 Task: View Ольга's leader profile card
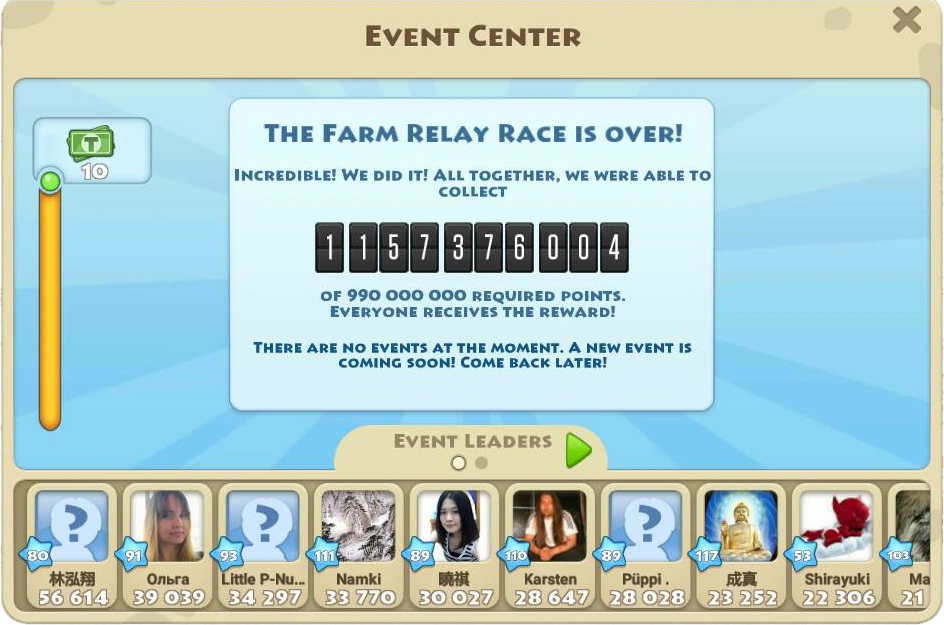point(168,547)
